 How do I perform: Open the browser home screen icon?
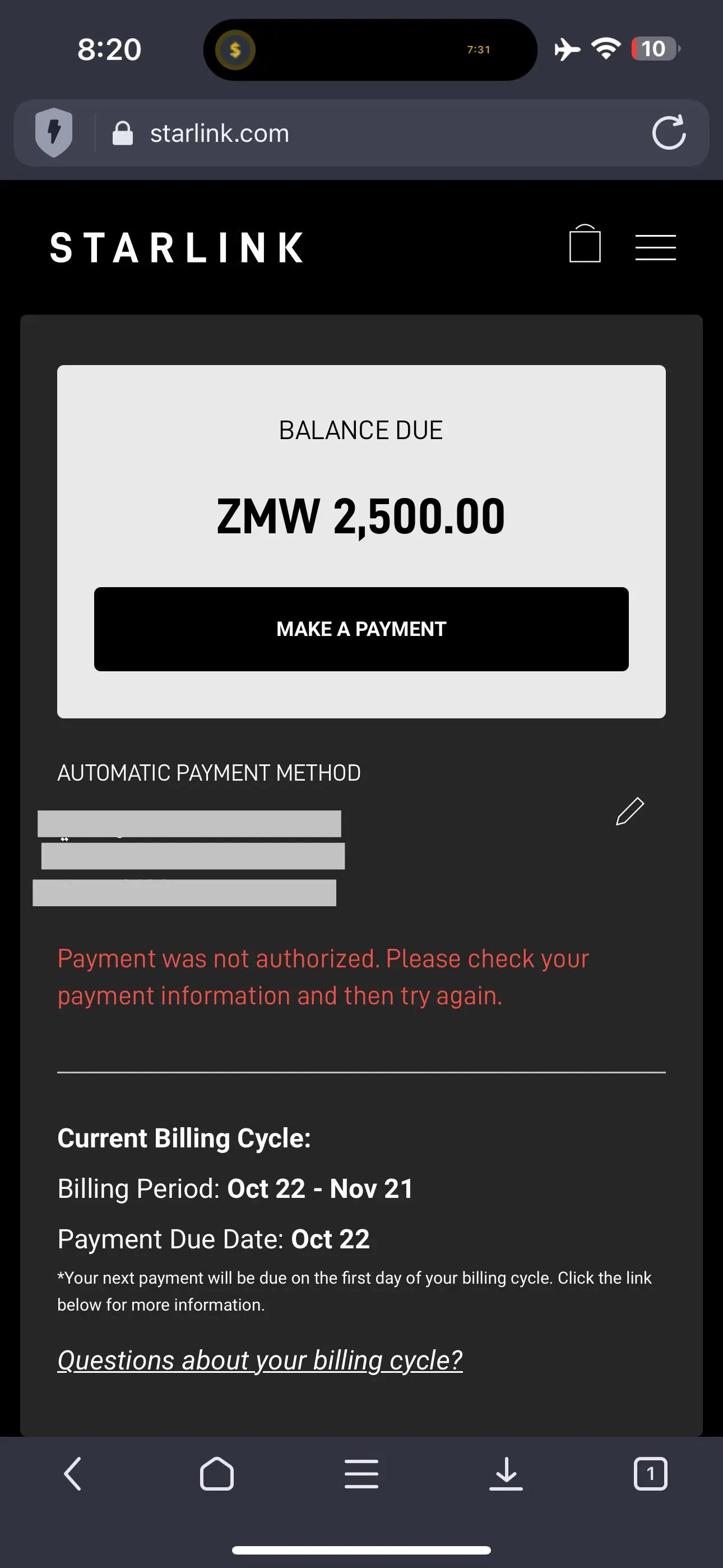[x=217, y=1474]
